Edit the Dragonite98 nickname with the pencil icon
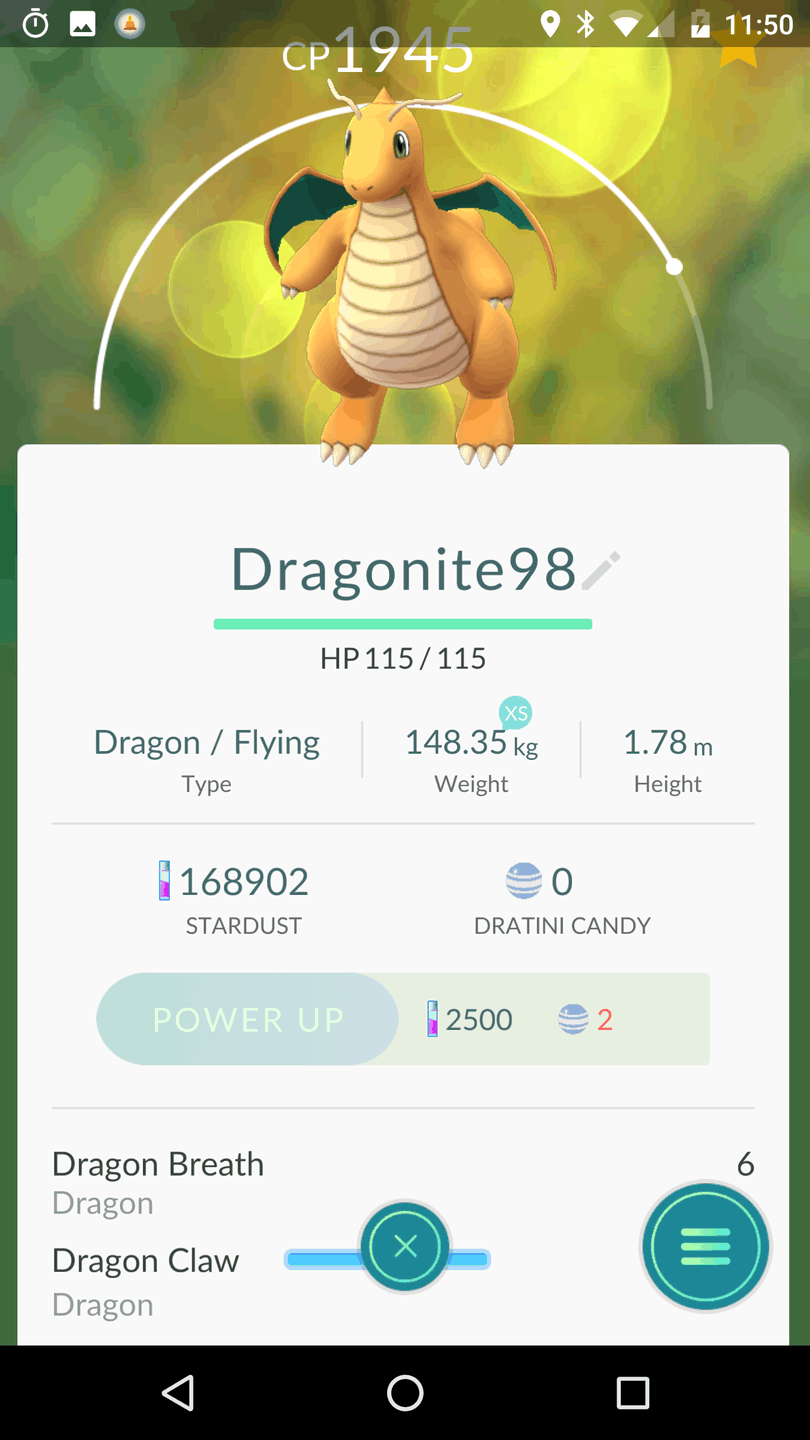This screenshot has width=810, height=1440. coord(601,570)
